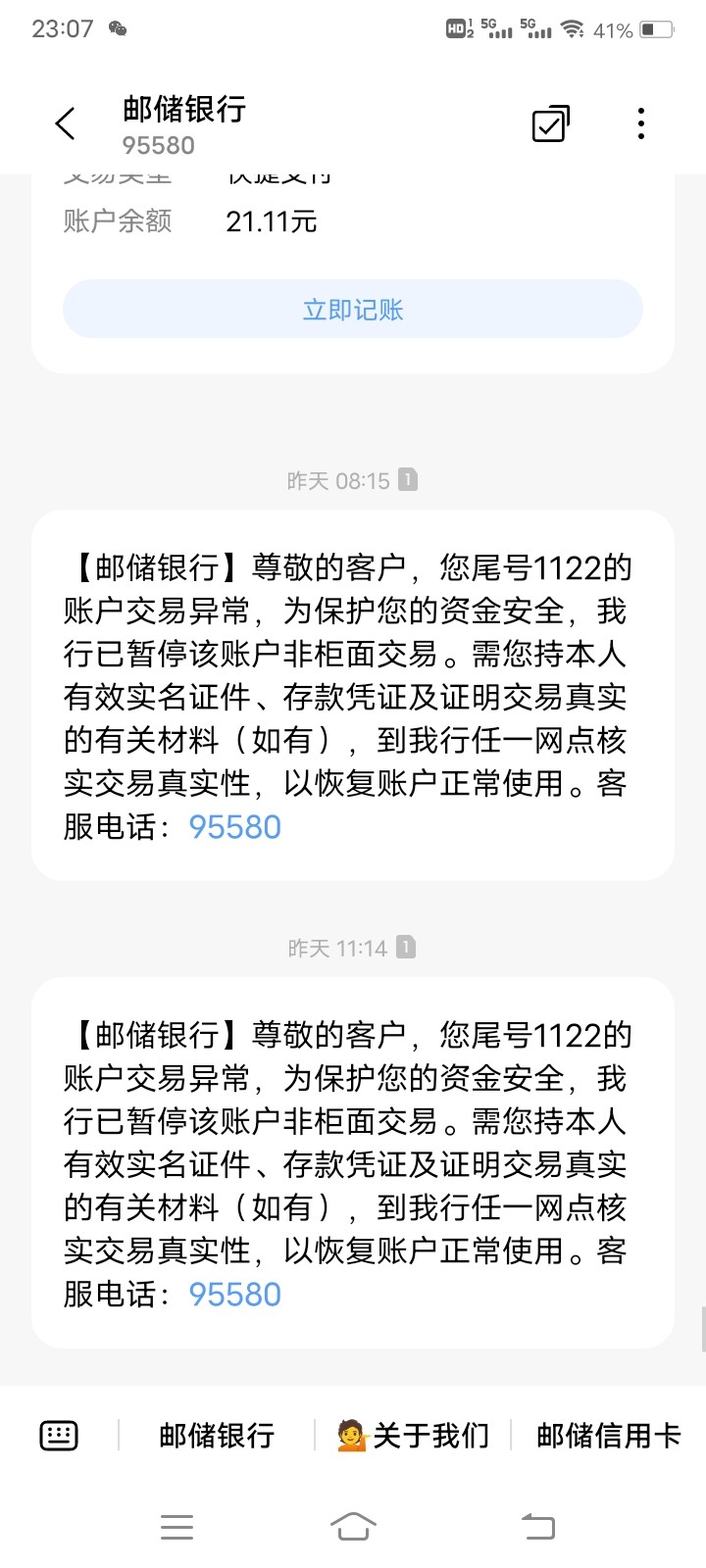
Task: Call the 95580 link in first message
Action: coord(235,827)
